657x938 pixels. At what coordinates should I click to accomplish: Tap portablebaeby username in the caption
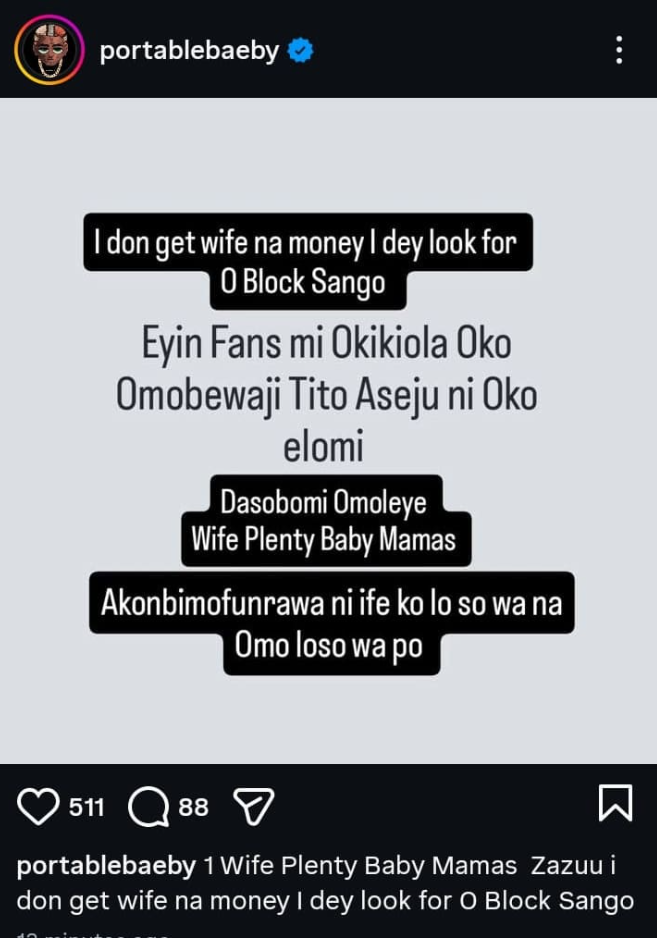pyautogui.click(x=106, y=866)
